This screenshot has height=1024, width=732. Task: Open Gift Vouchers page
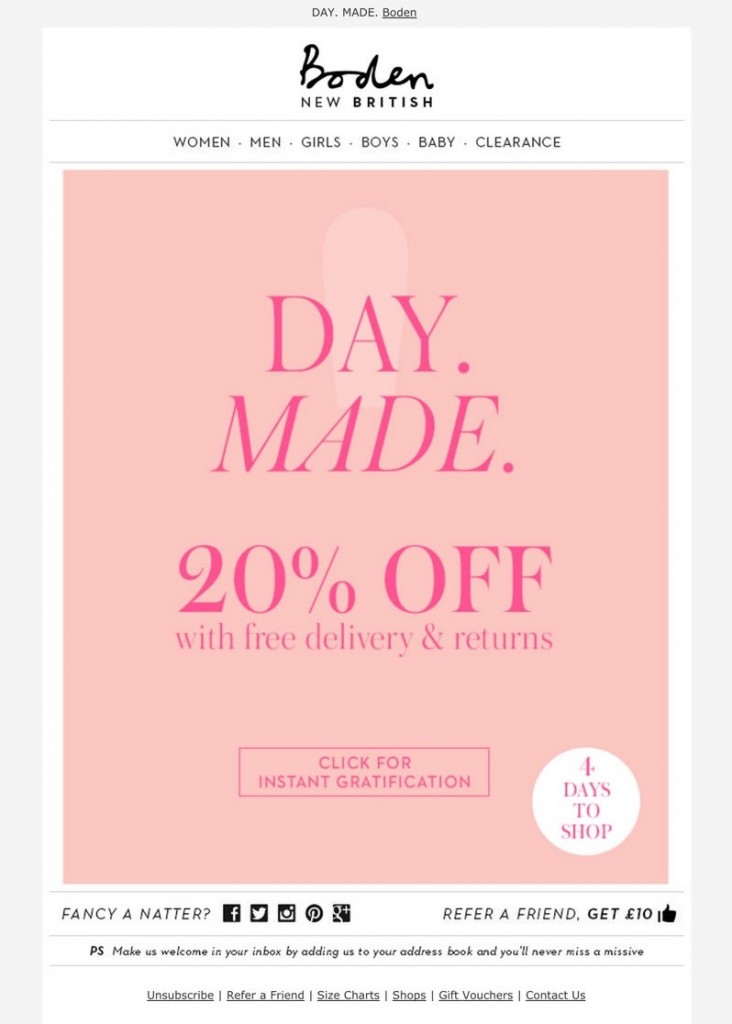(x=475, y=995)
